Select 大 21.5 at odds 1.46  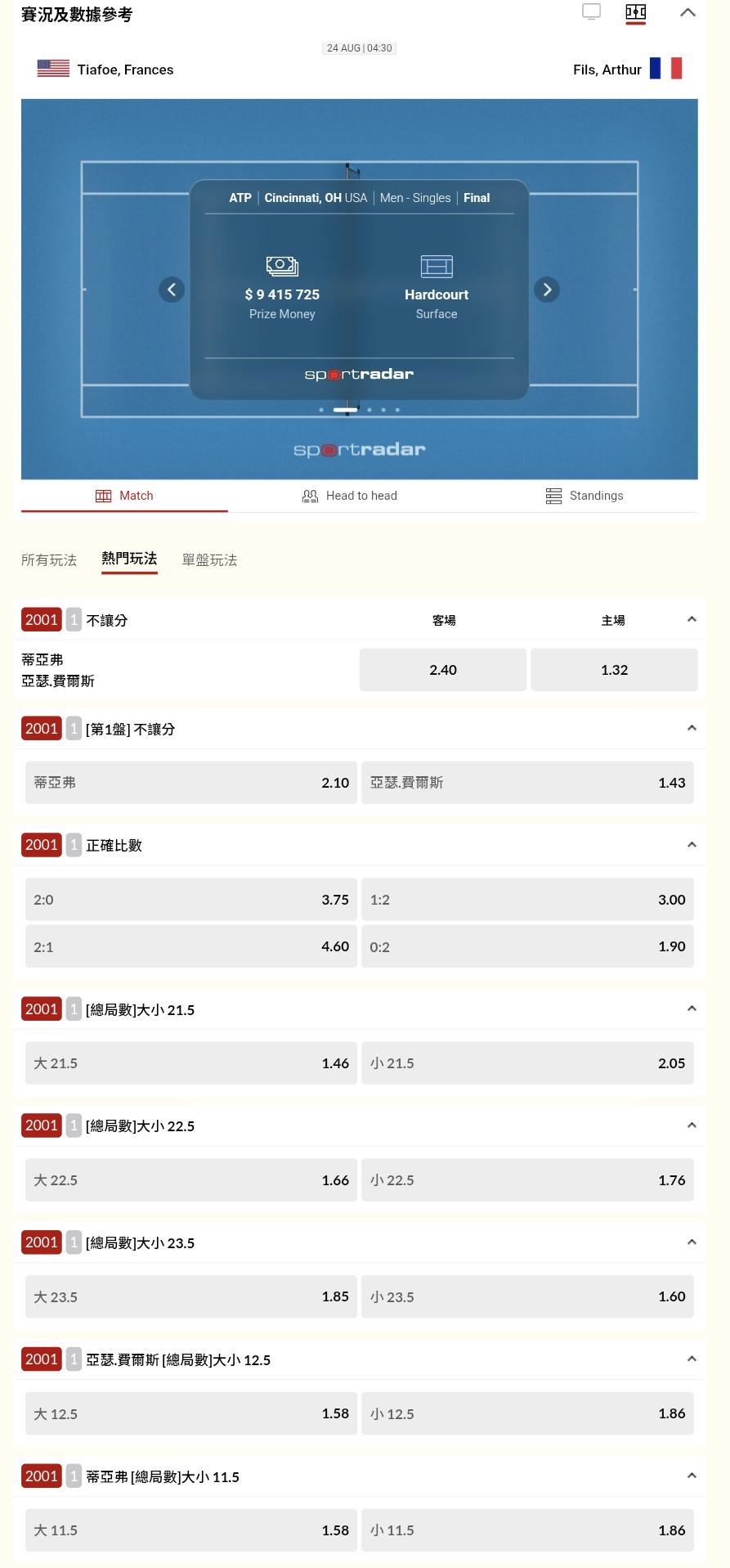click(x=191, y=1063)
